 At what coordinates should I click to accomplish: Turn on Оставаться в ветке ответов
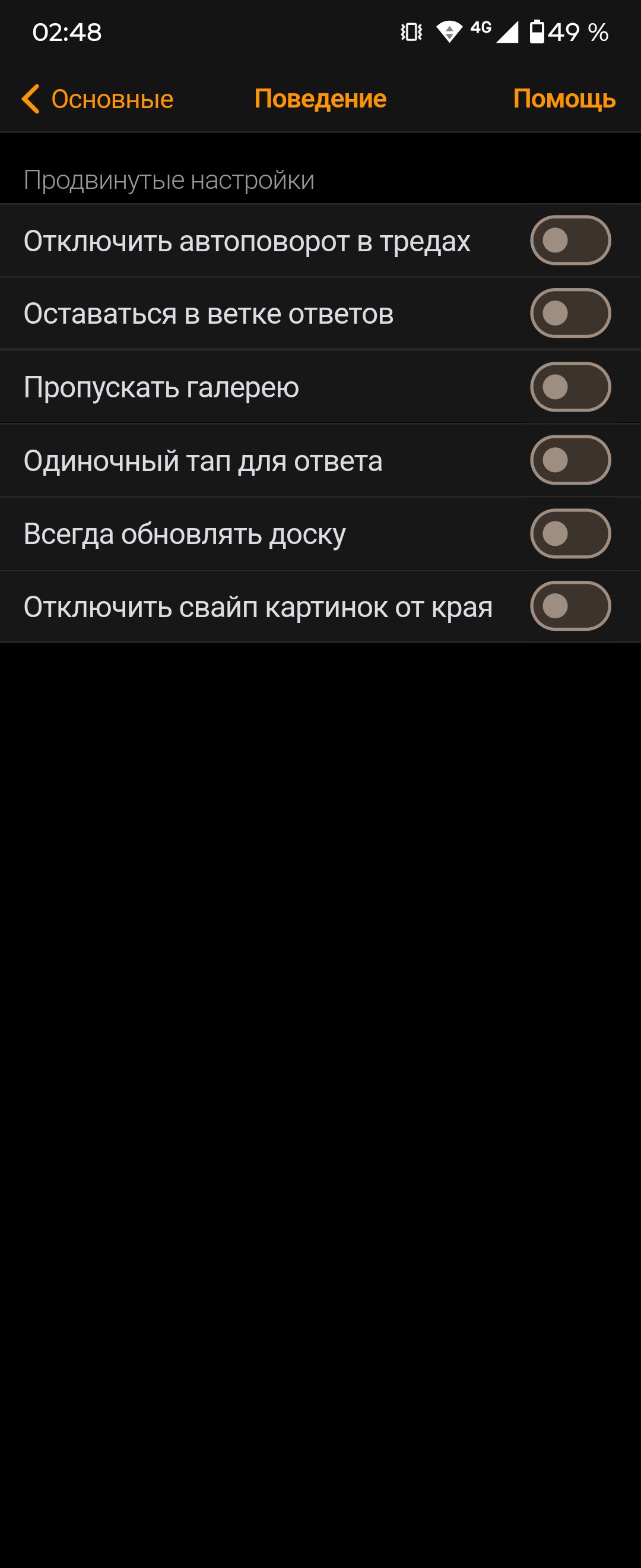[x=570, y=314]
